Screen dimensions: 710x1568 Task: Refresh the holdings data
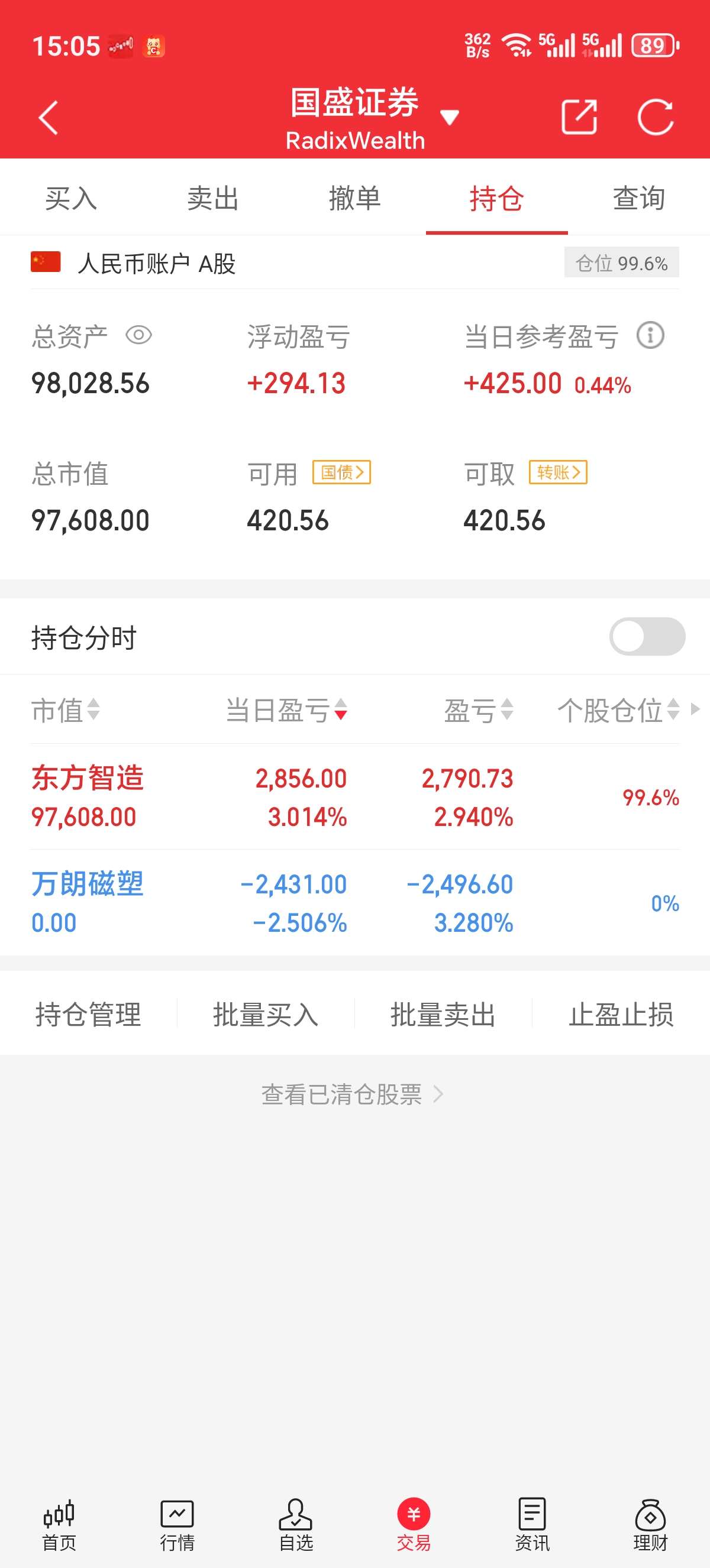click(x=655, y=117)
